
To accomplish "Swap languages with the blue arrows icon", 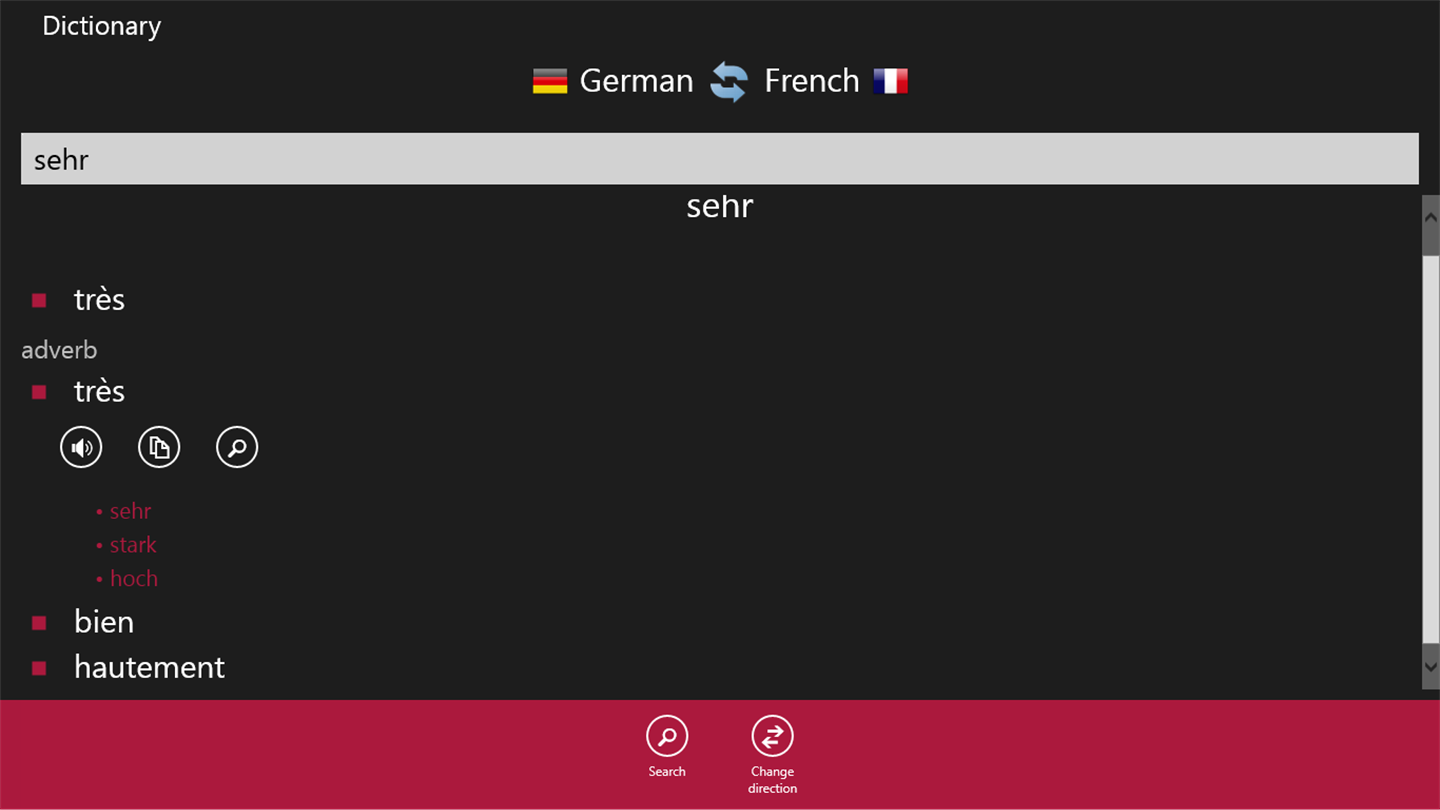I will (x=728, y=81).
